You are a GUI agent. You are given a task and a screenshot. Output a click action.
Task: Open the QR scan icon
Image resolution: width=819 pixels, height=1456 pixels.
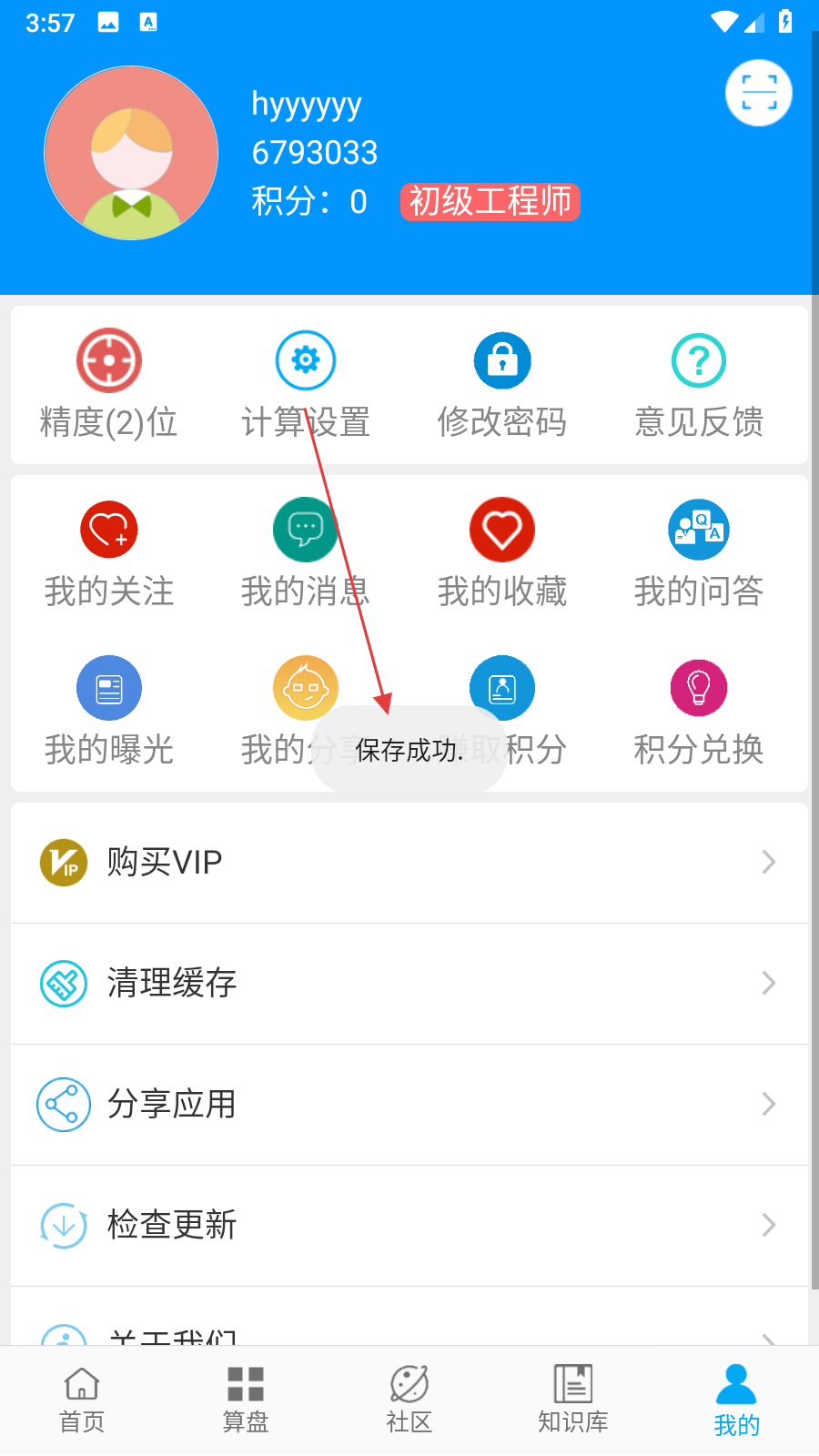pos(758,93)
